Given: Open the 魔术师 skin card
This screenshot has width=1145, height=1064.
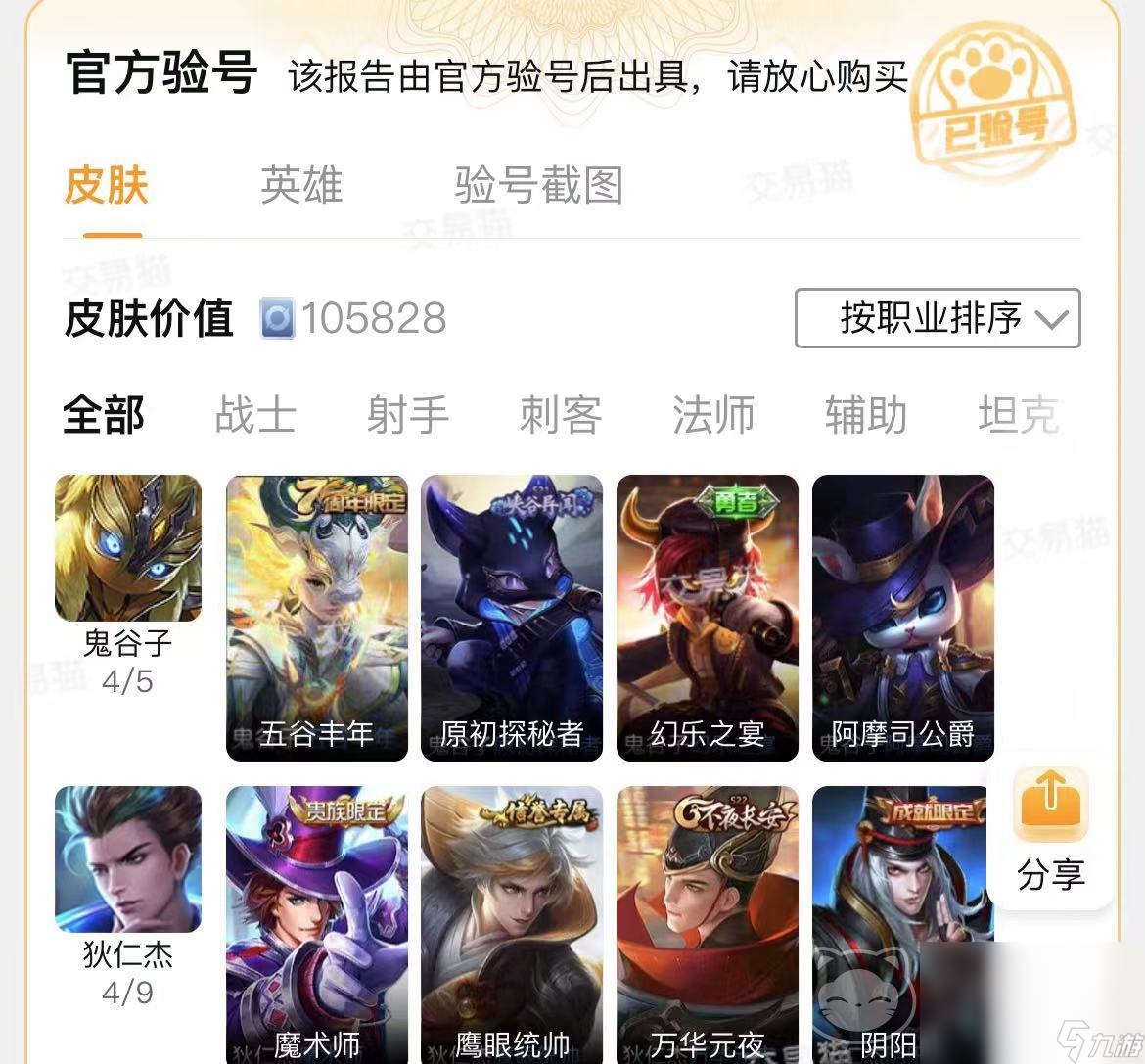Looking at the screenshot, I should point(317,925).
